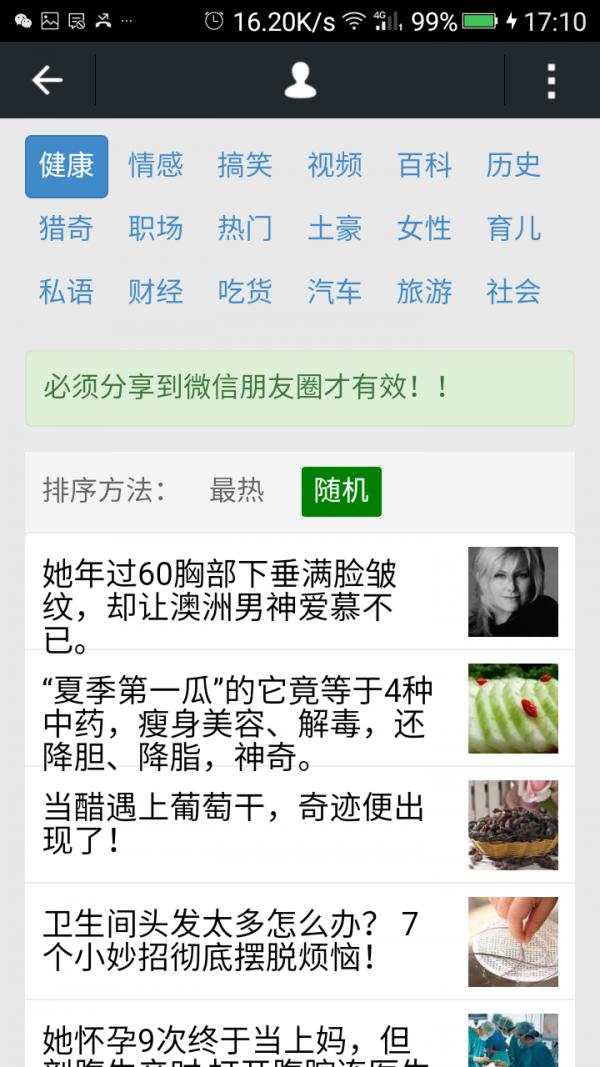Open the profile icon in the top bar
This screenshot has height=1067, width=600.
pyautogui.click(x=300, y=80)
